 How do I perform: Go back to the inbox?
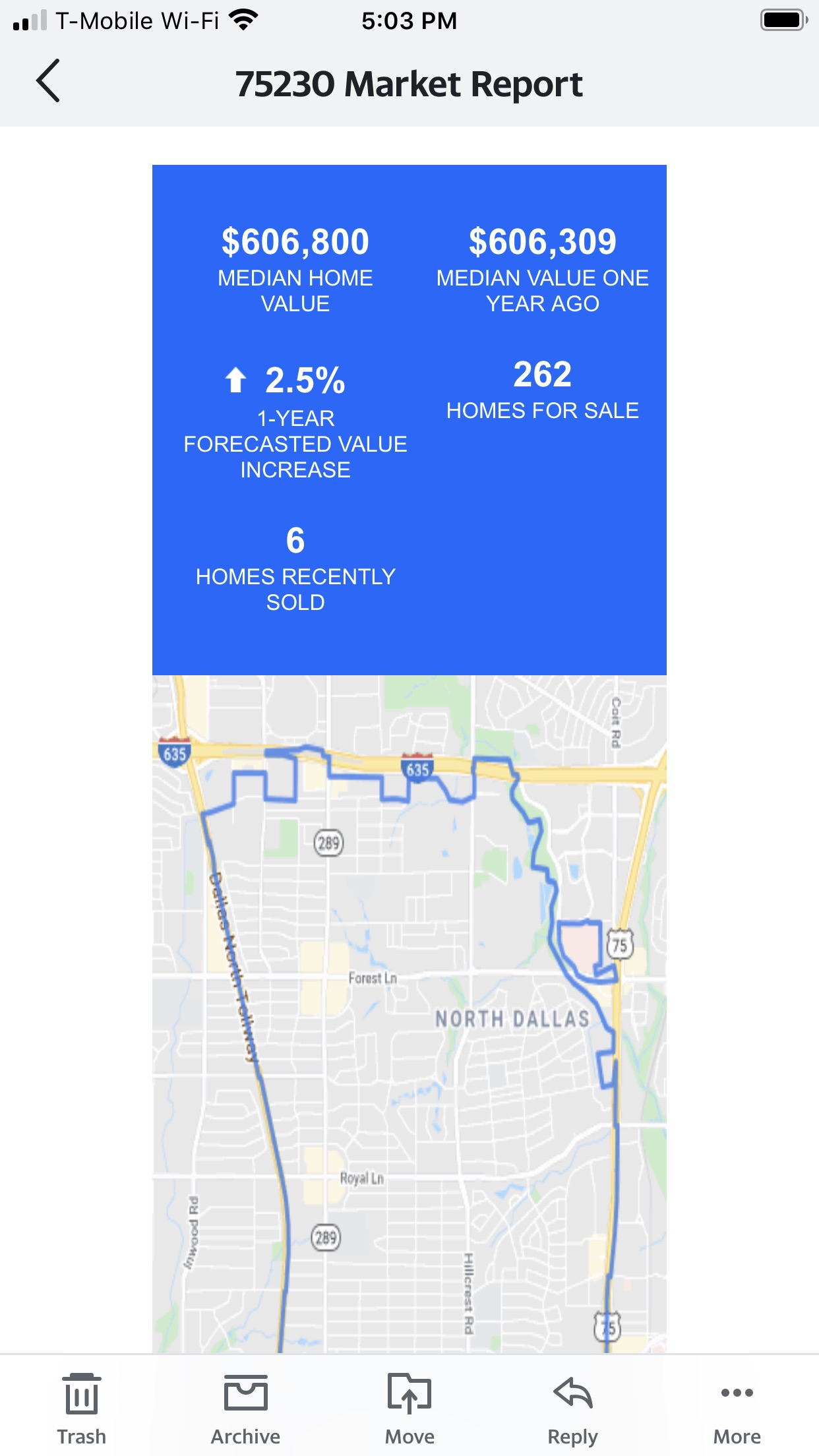coord(48,81)
